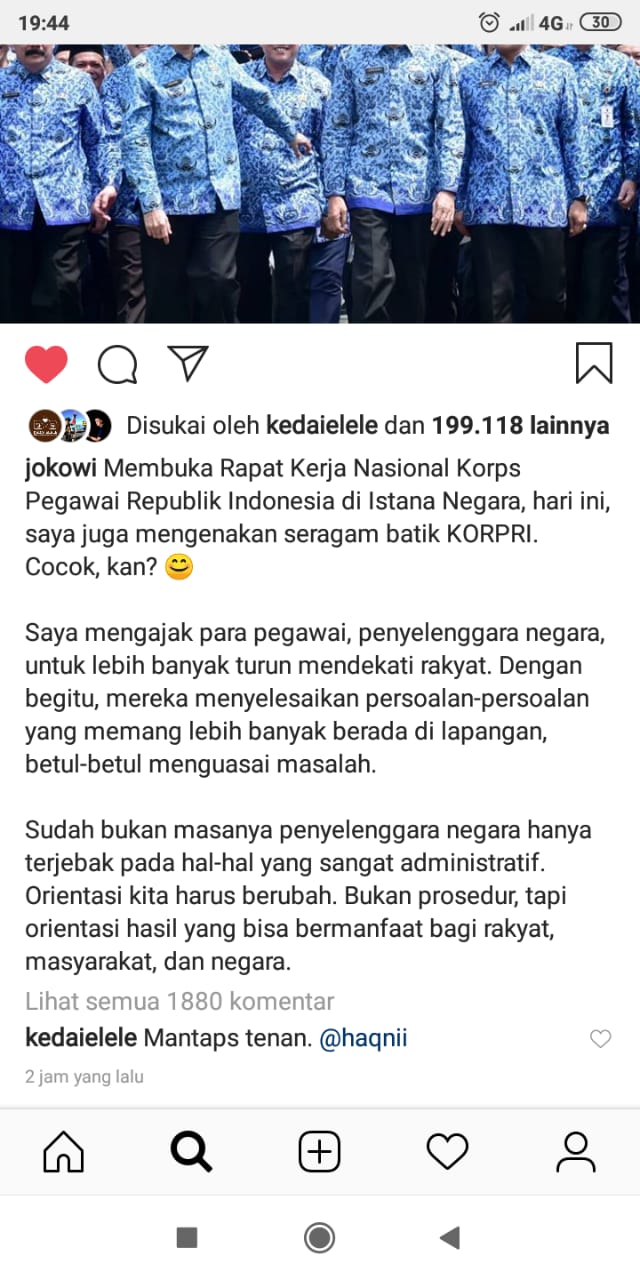Open jokowi's profile from the caption username
640x1280 pixels.
coord(61,468)
